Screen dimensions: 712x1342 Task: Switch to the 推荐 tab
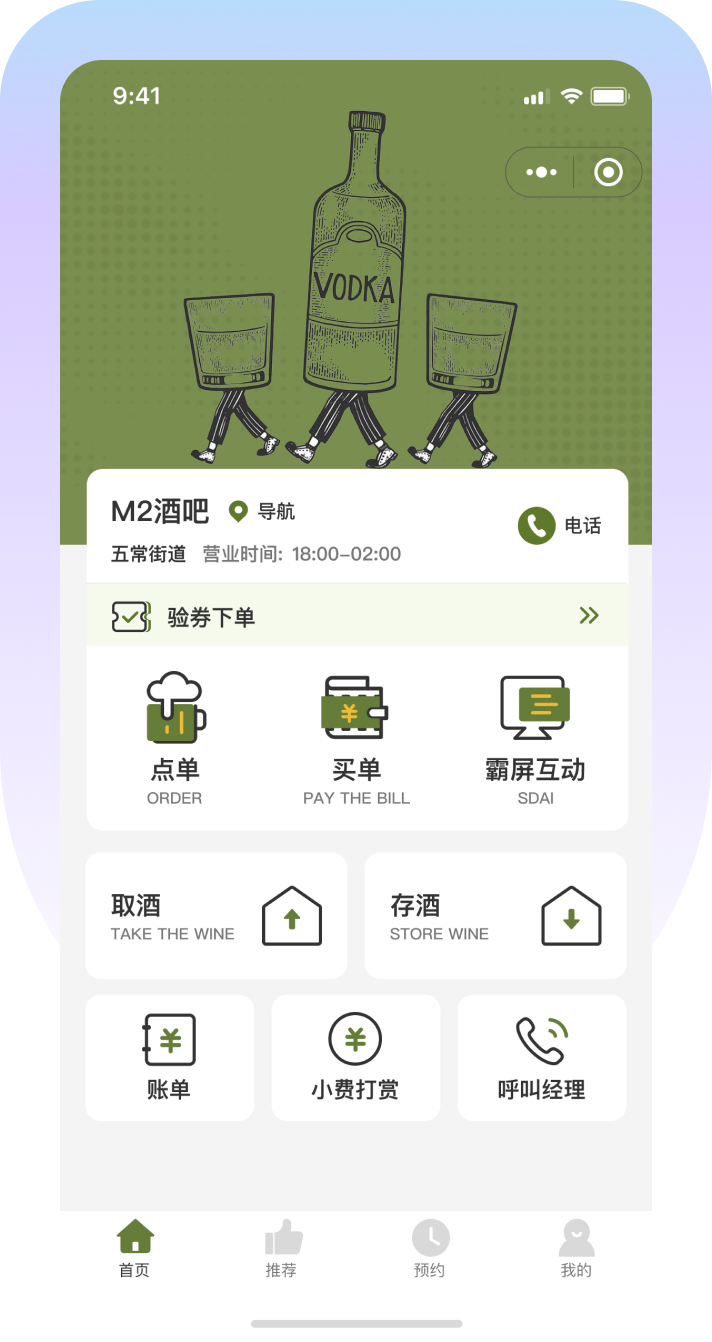pos(282,1248)
